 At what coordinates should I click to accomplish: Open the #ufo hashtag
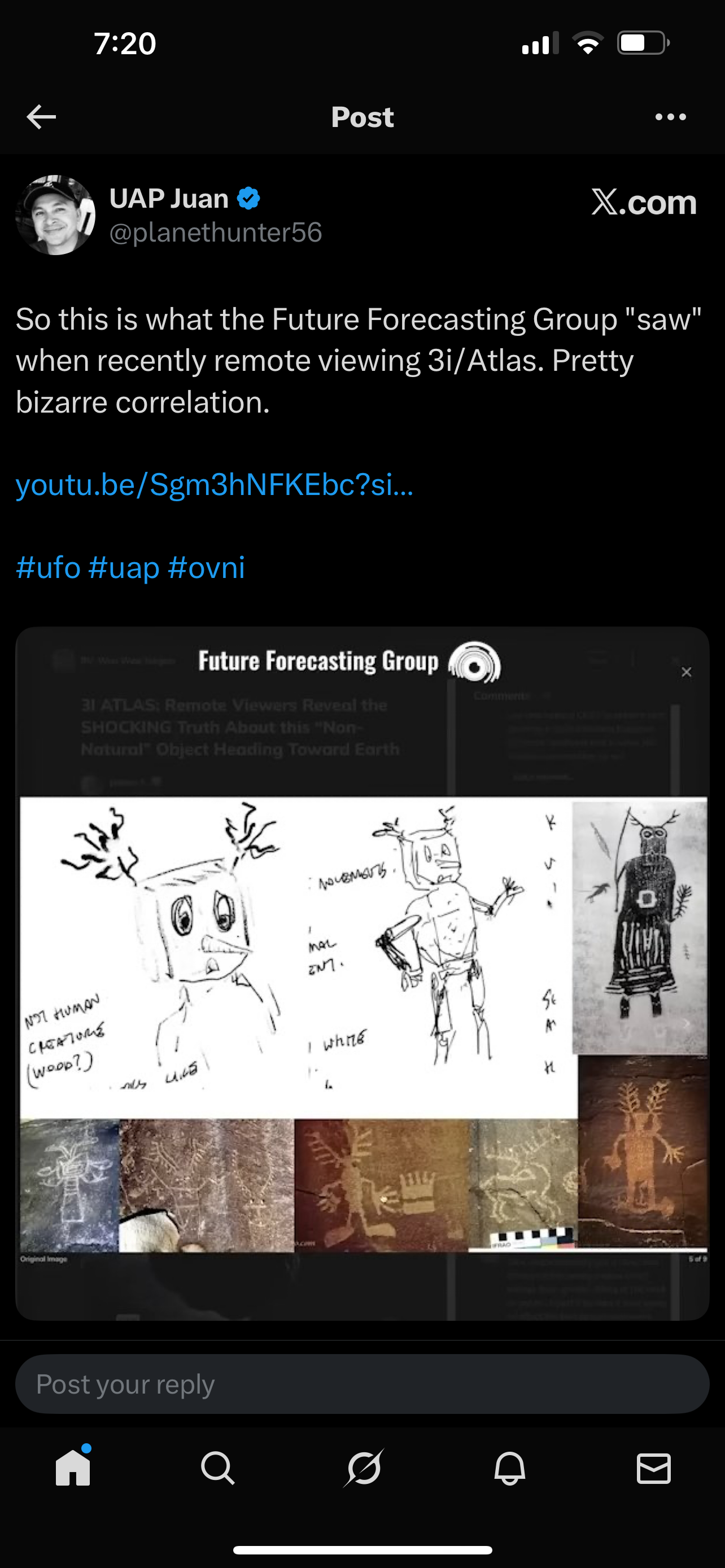[48, 567]
